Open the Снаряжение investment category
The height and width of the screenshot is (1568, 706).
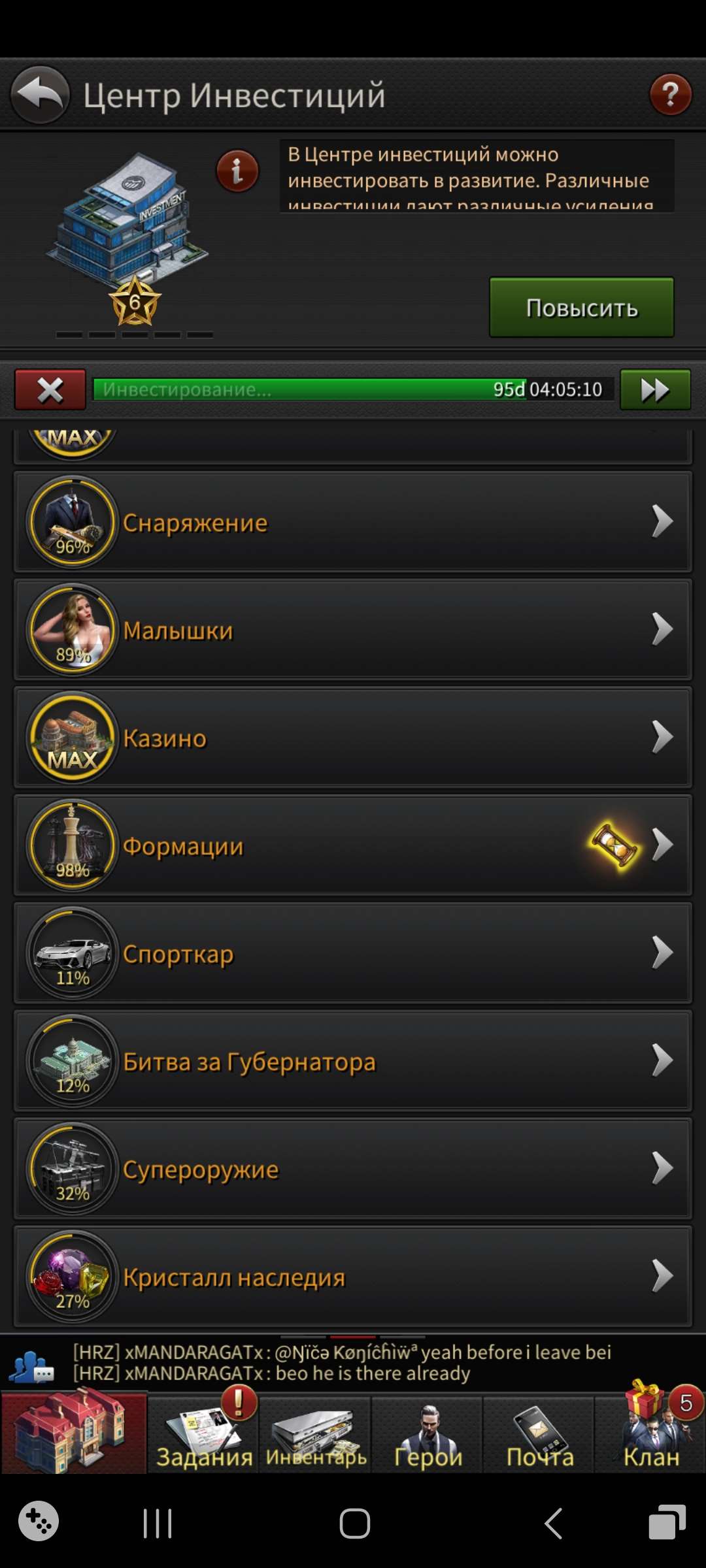coord(353,522)
